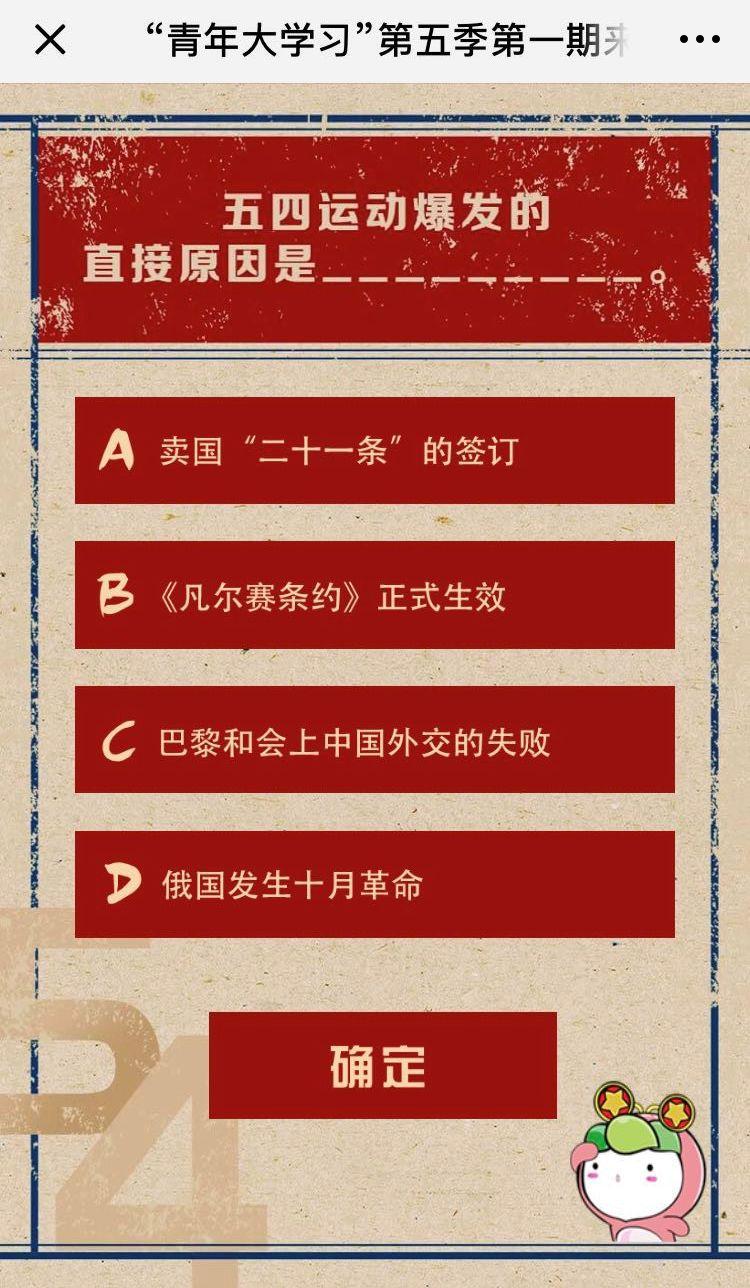Open the three-dot overflow menu
This screenshot has height=1288, width=750.
point(699,40)
